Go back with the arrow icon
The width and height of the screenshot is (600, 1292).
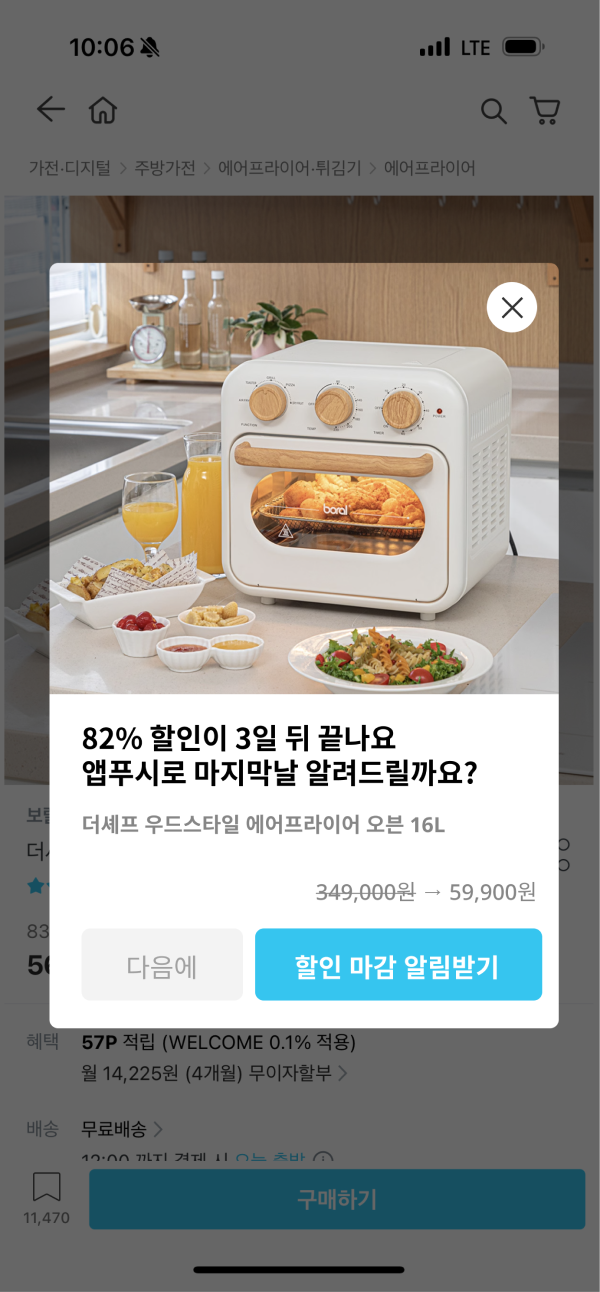(50, 110)
